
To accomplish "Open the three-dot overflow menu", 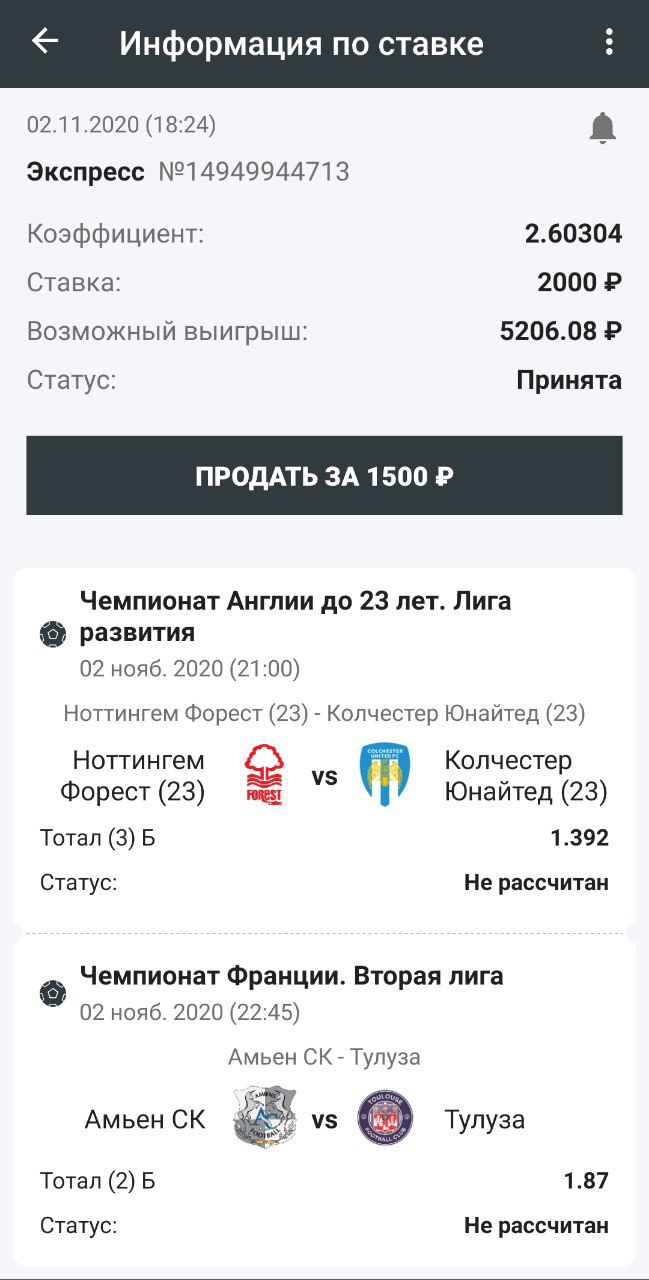I will click(x=608, y=42).
